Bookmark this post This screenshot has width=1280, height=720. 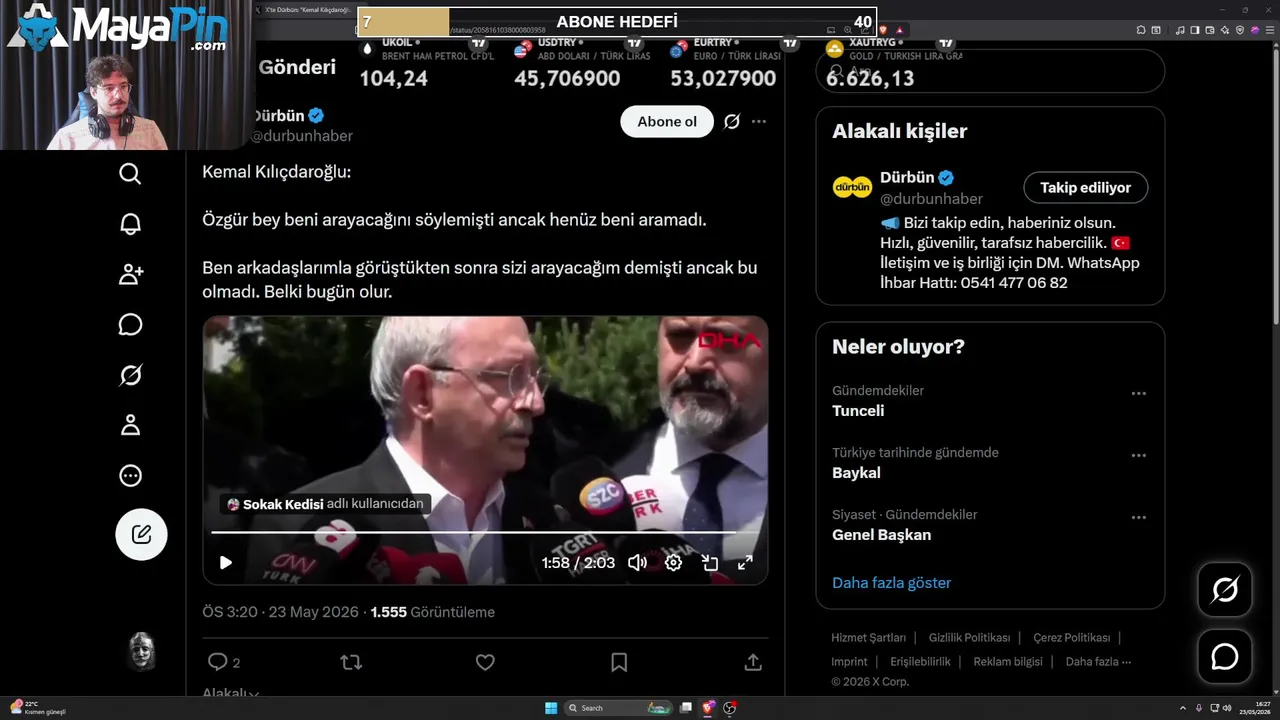(619, 662)
